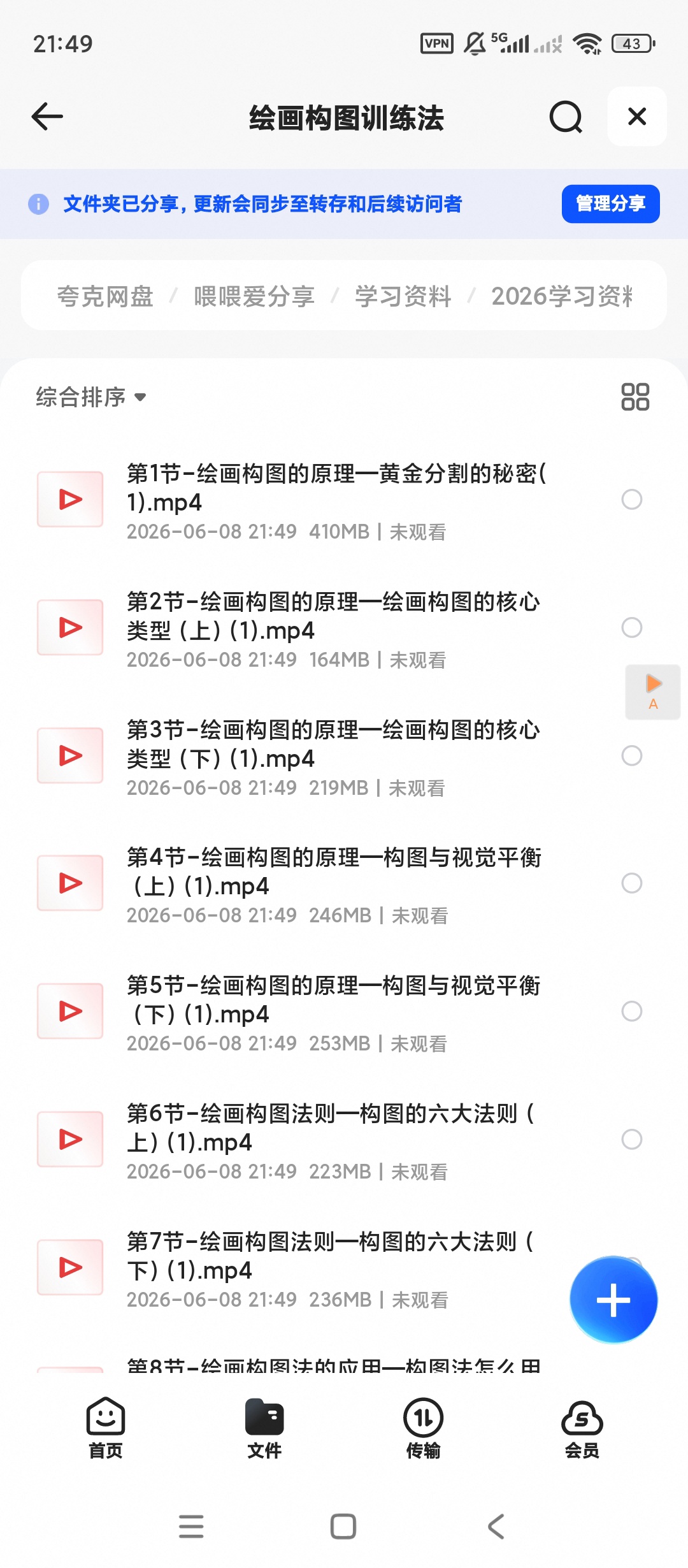Switch to grid view layout
Image resolution: width=688 pixels, height=1568 pixels.
pyautogui.click(x=635, y=396)
